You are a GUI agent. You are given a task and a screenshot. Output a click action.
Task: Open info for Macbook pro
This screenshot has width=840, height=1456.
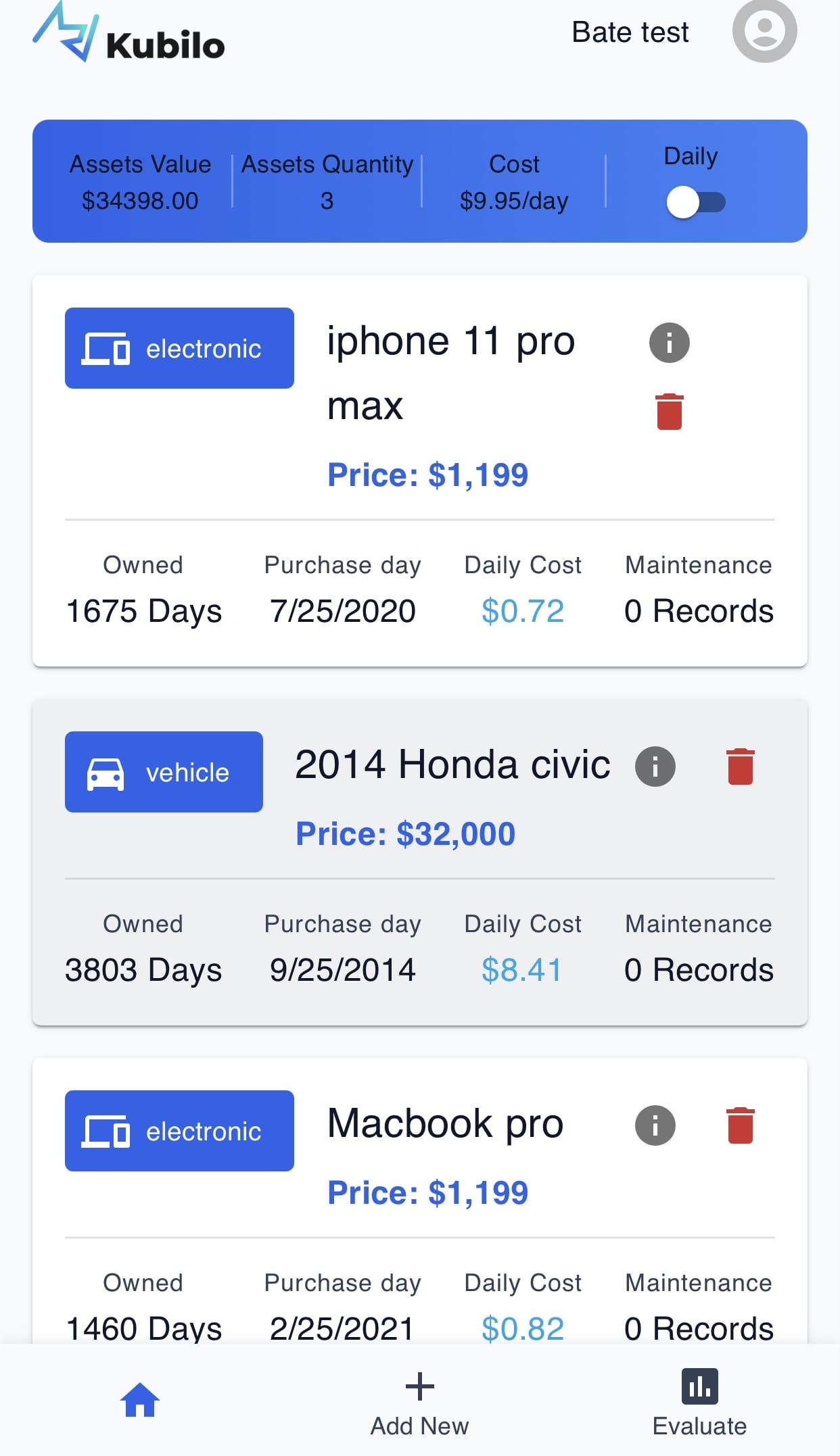[x=655, y=1125]
